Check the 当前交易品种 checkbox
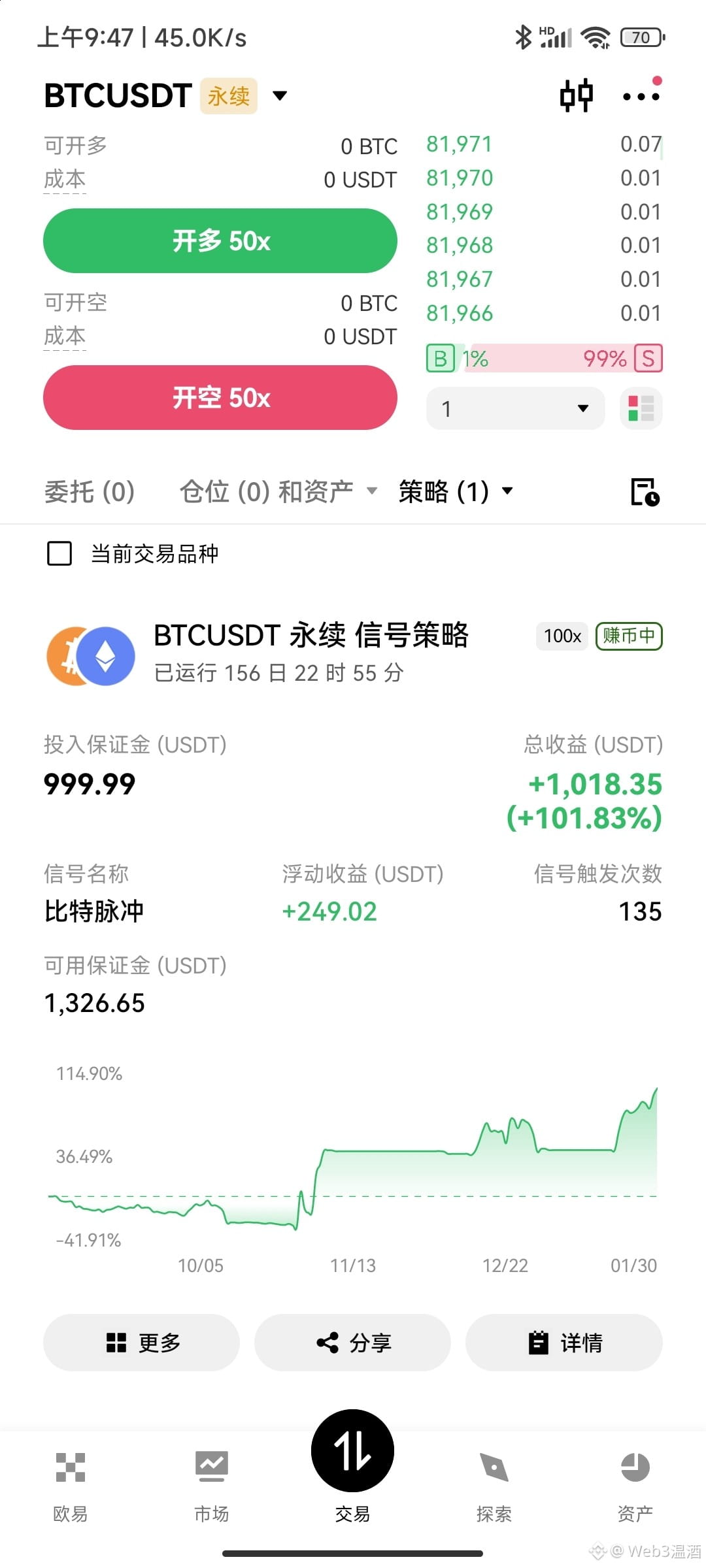Screen dimensions: 706x1568 pyautogui.click(x=59, y=553)
